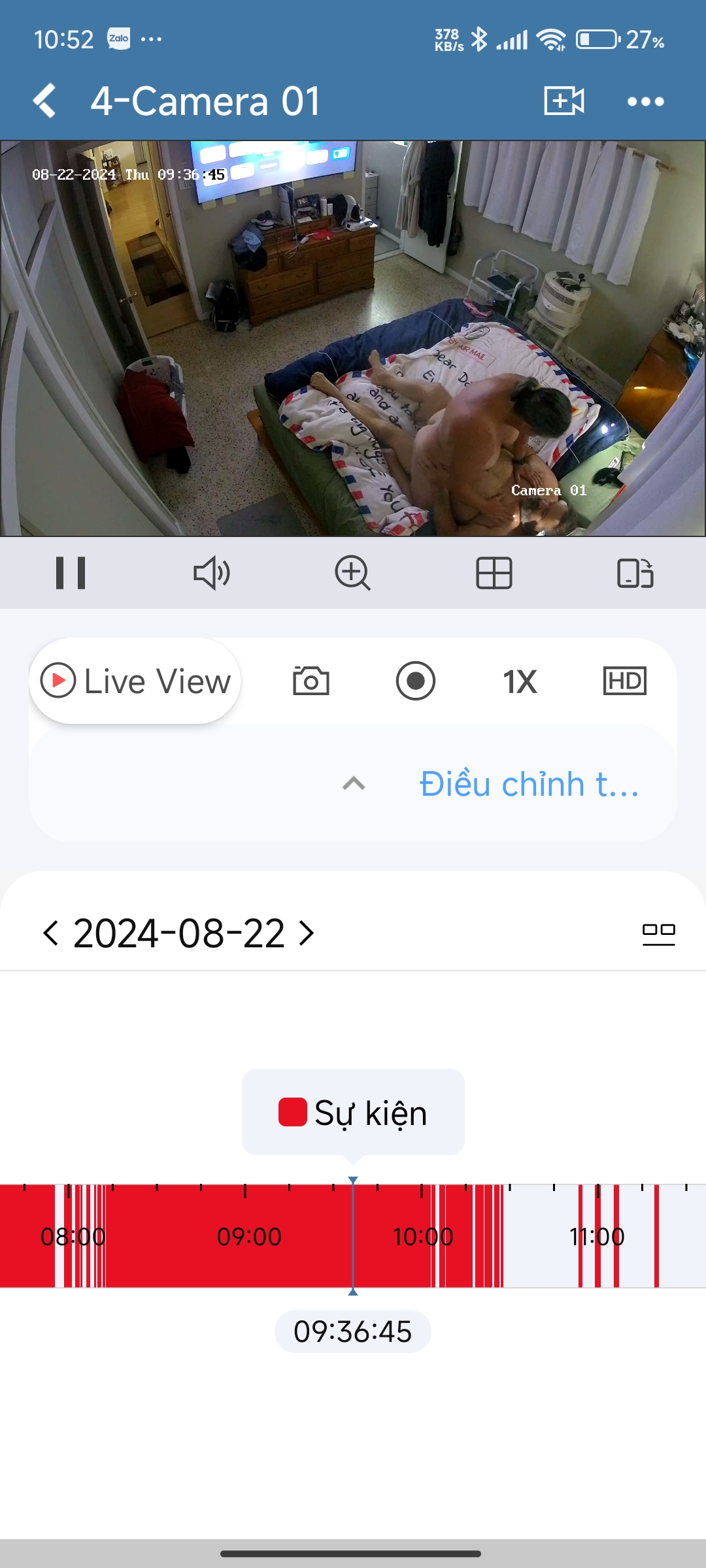Pause the playback
This screenshot has height=1568, width=706.
pyautogui.click(x=71, y=573)
